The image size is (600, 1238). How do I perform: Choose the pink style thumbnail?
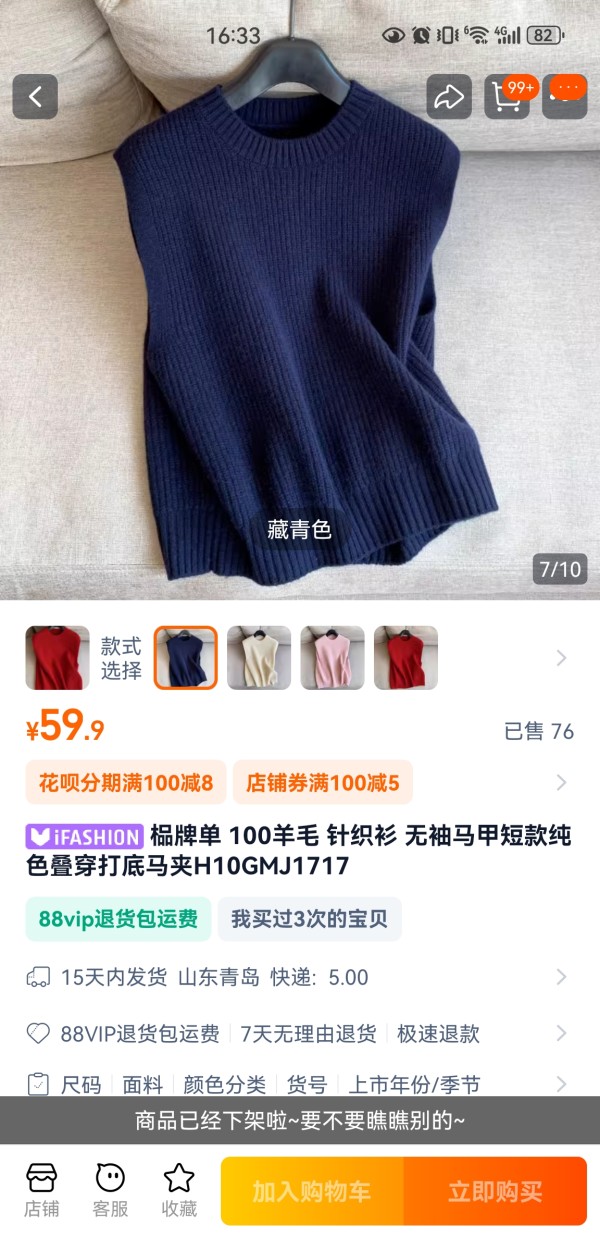[332, 658]
